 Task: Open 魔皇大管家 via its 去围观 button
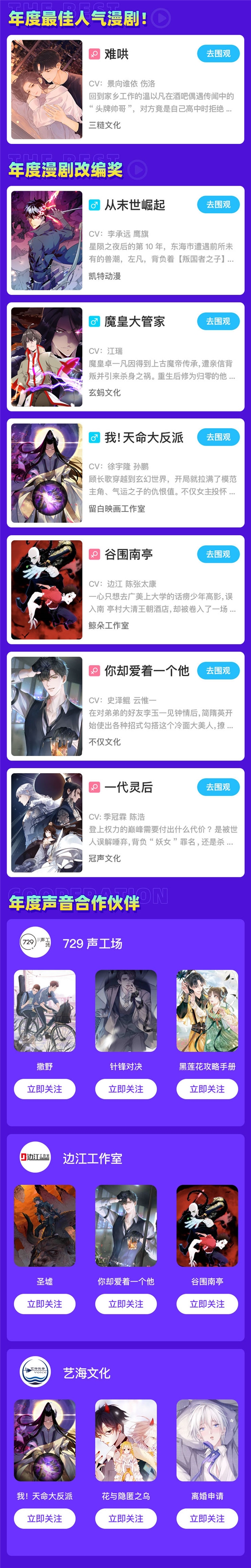(x=218, y=321)
